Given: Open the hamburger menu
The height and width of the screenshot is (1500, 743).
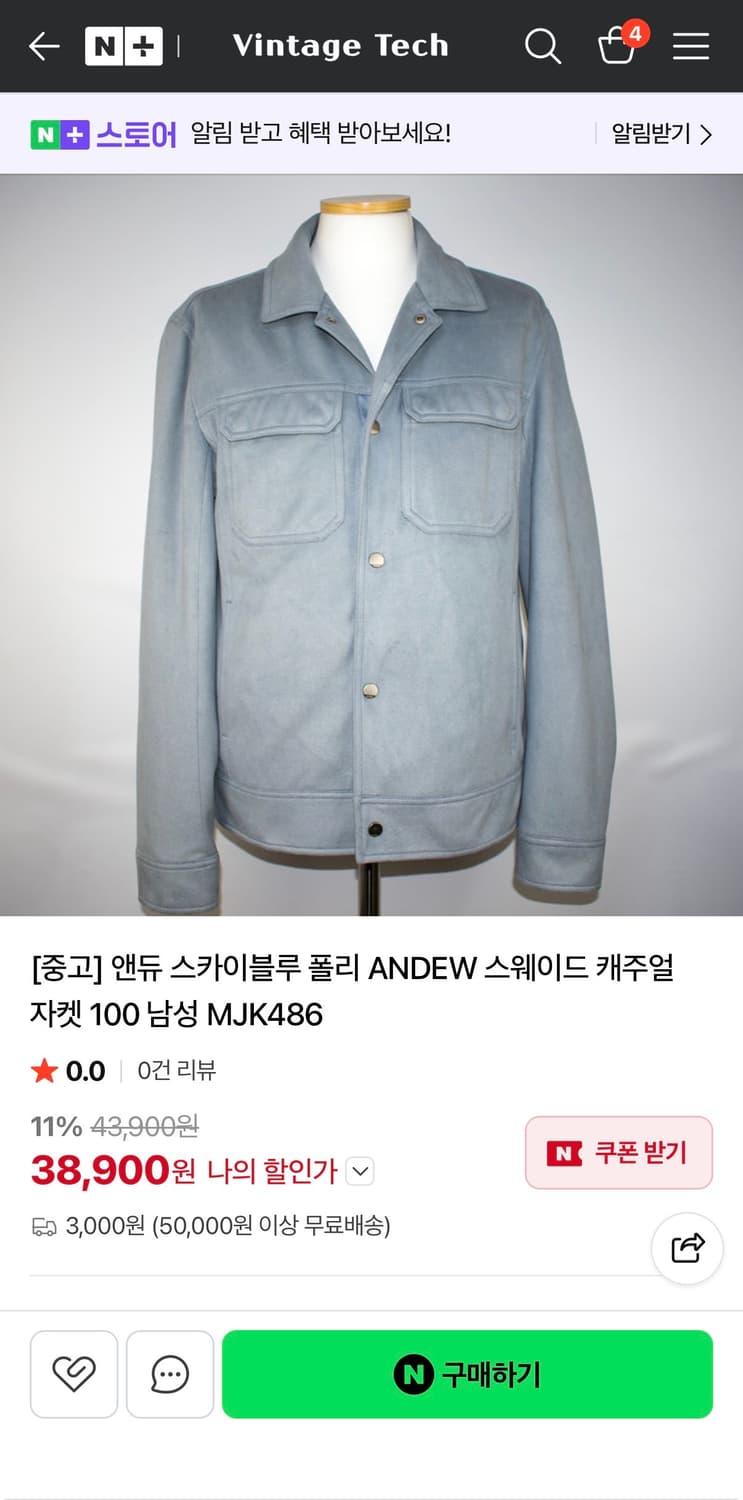Looking at the screenshot, I should [690, 46].
